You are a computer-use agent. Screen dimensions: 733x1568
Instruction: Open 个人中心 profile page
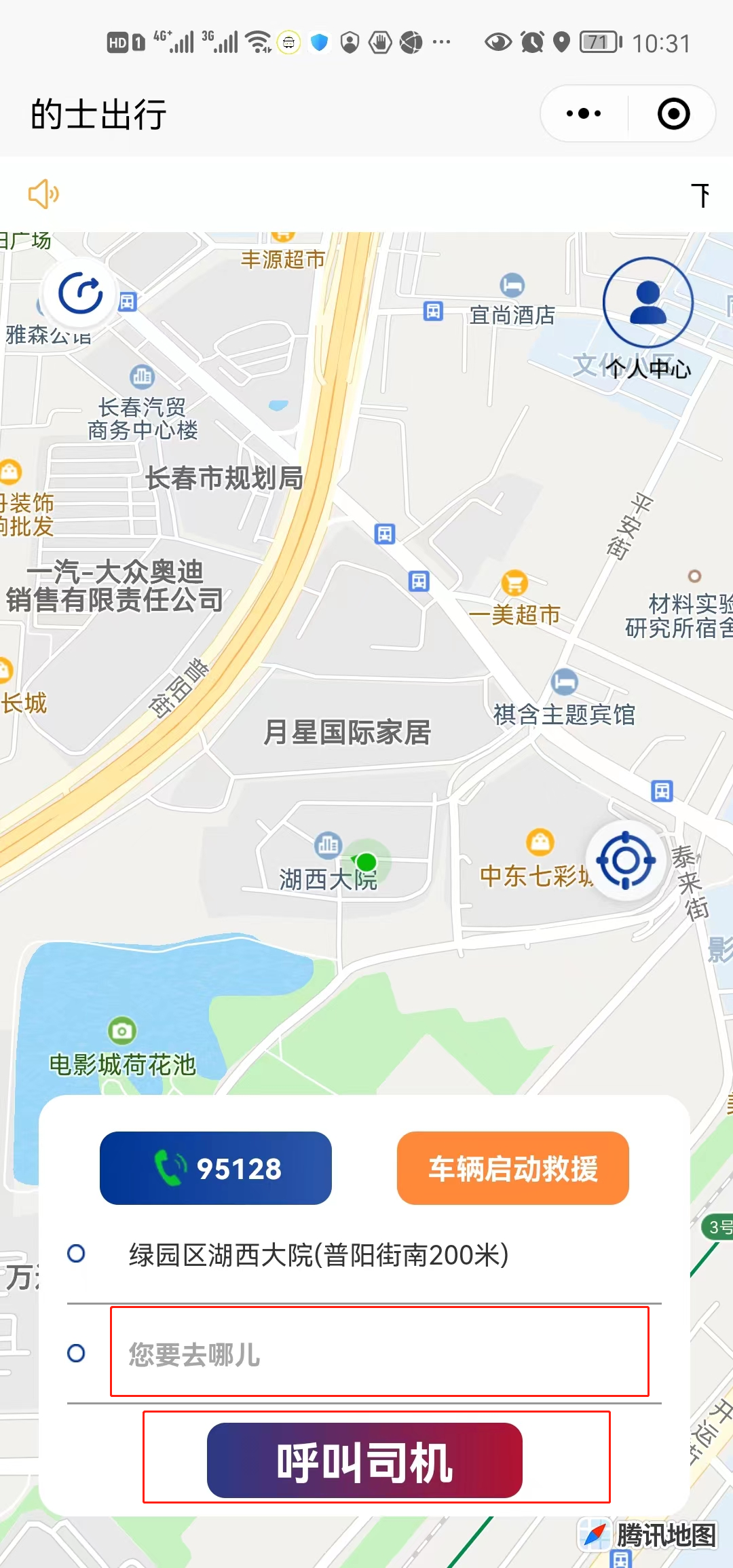tap(648, 304)
